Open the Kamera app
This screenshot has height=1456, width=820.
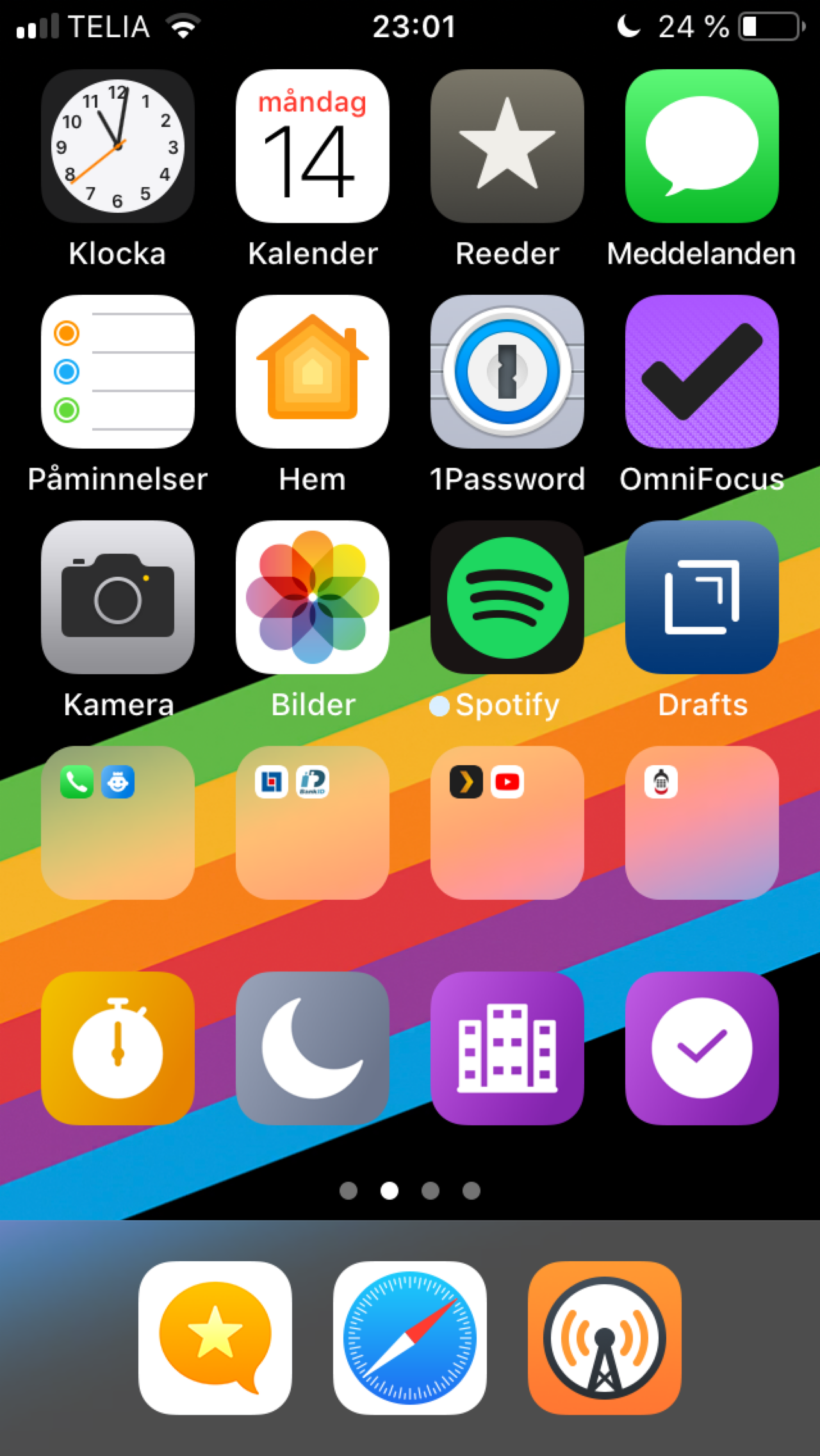[118, 597]
